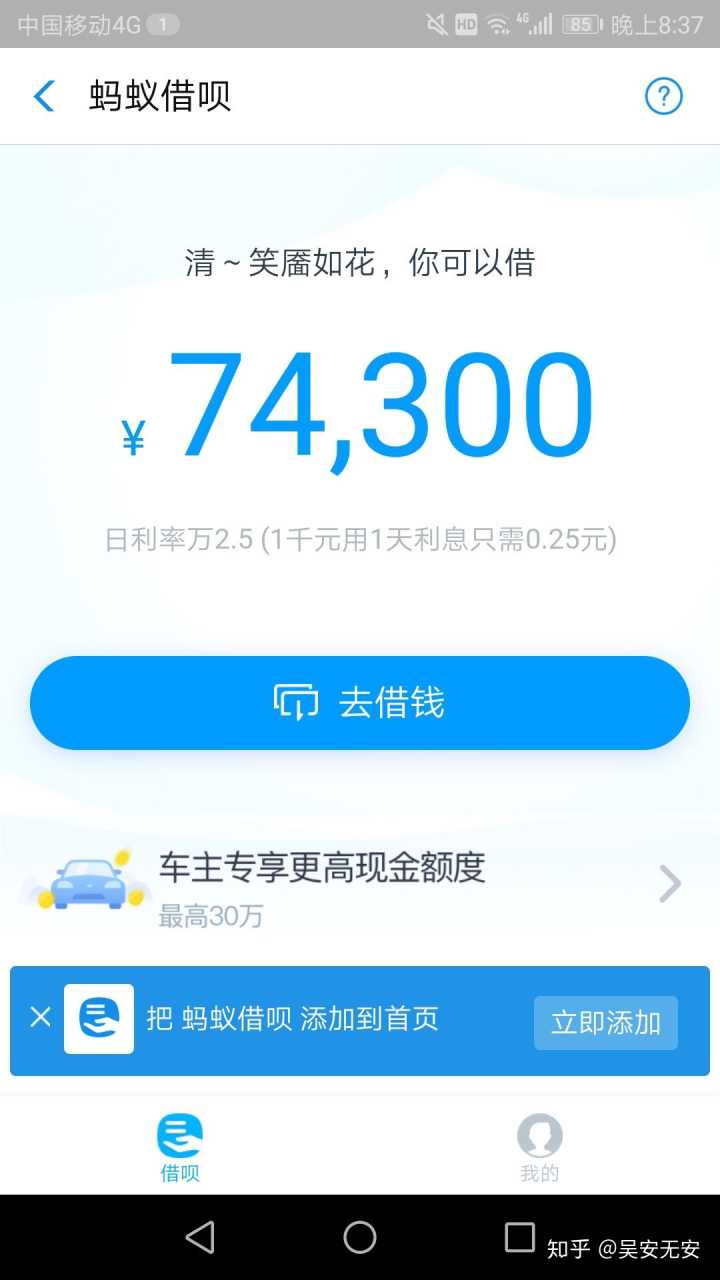Viewport: 720px width, 1280px height.
Task: Open the help question mark icon
Action: pyautogui.click(x=663, y=97)
